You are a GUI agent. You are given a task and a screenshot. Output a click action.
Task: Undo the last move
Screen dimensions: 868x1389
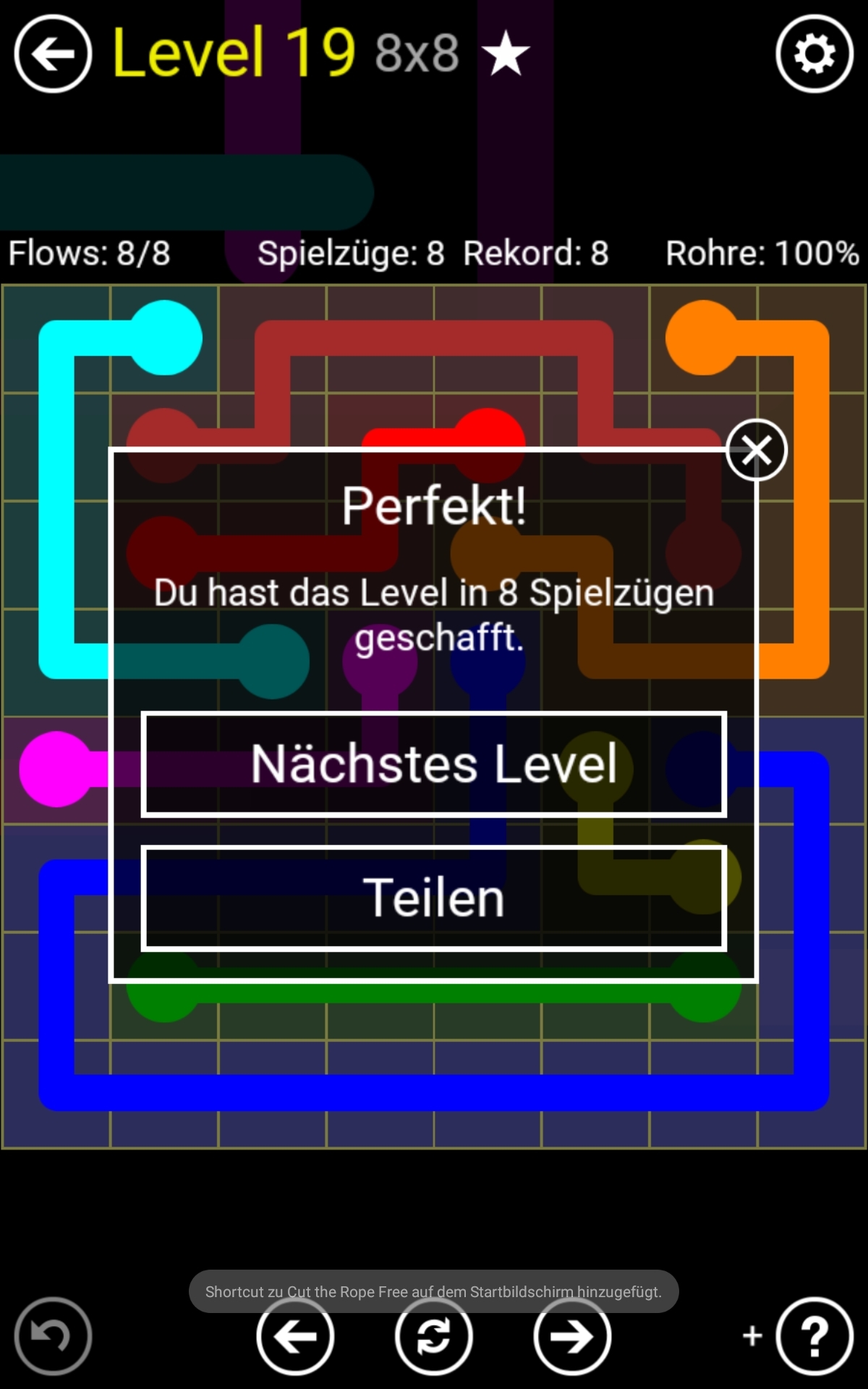click(x=53, y=1335)
